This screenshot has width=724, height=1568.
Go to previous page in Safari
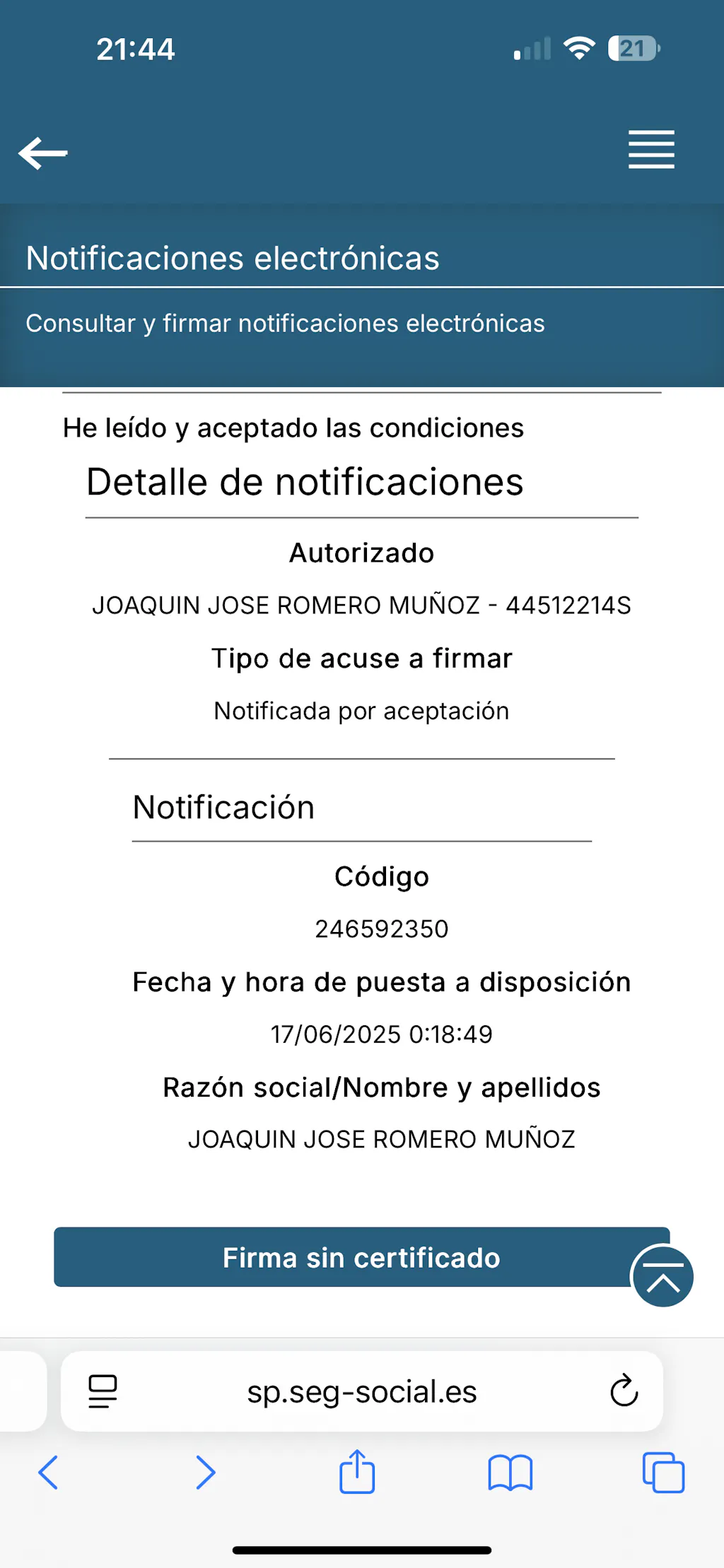[48, 1473]
